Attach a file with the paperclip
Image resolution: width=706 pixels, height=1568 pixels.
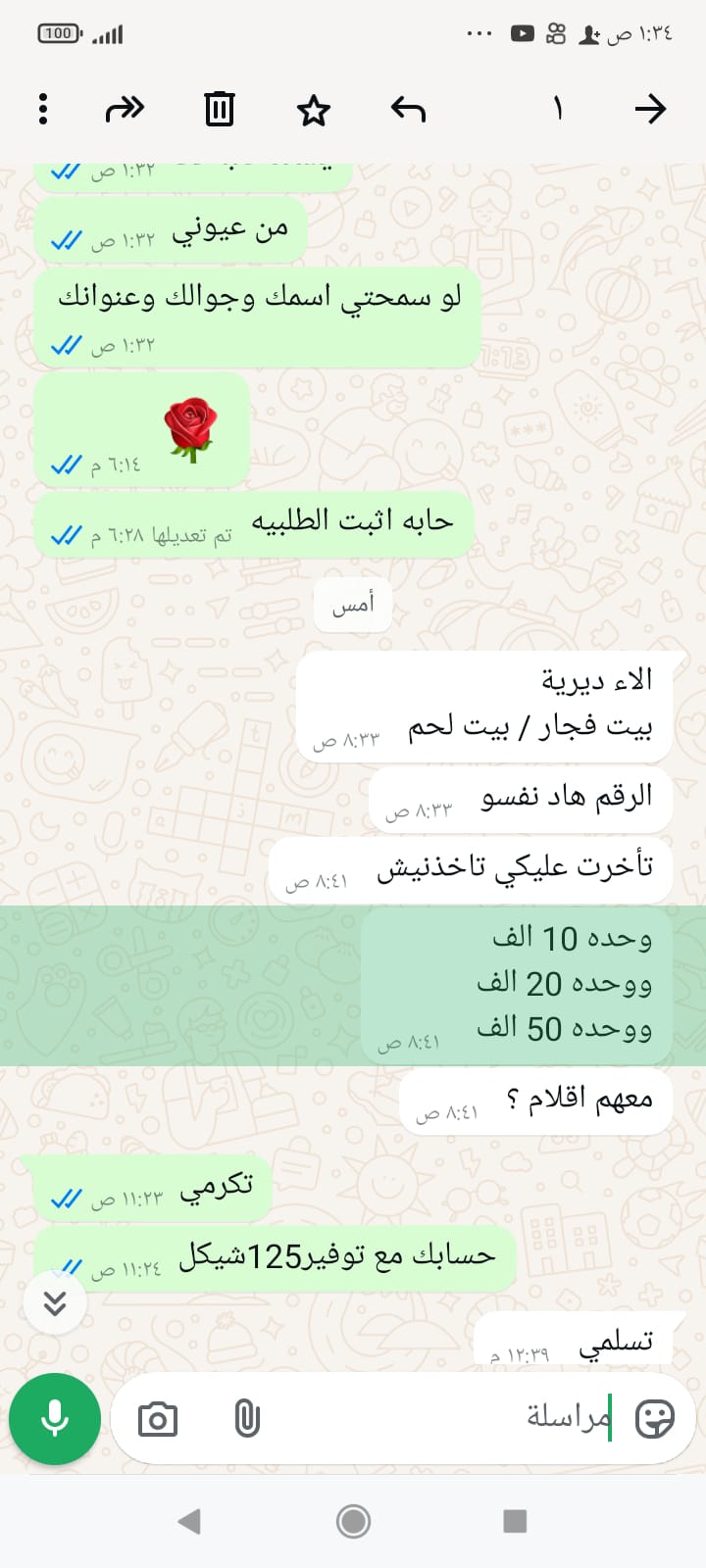coord(247,1419)
